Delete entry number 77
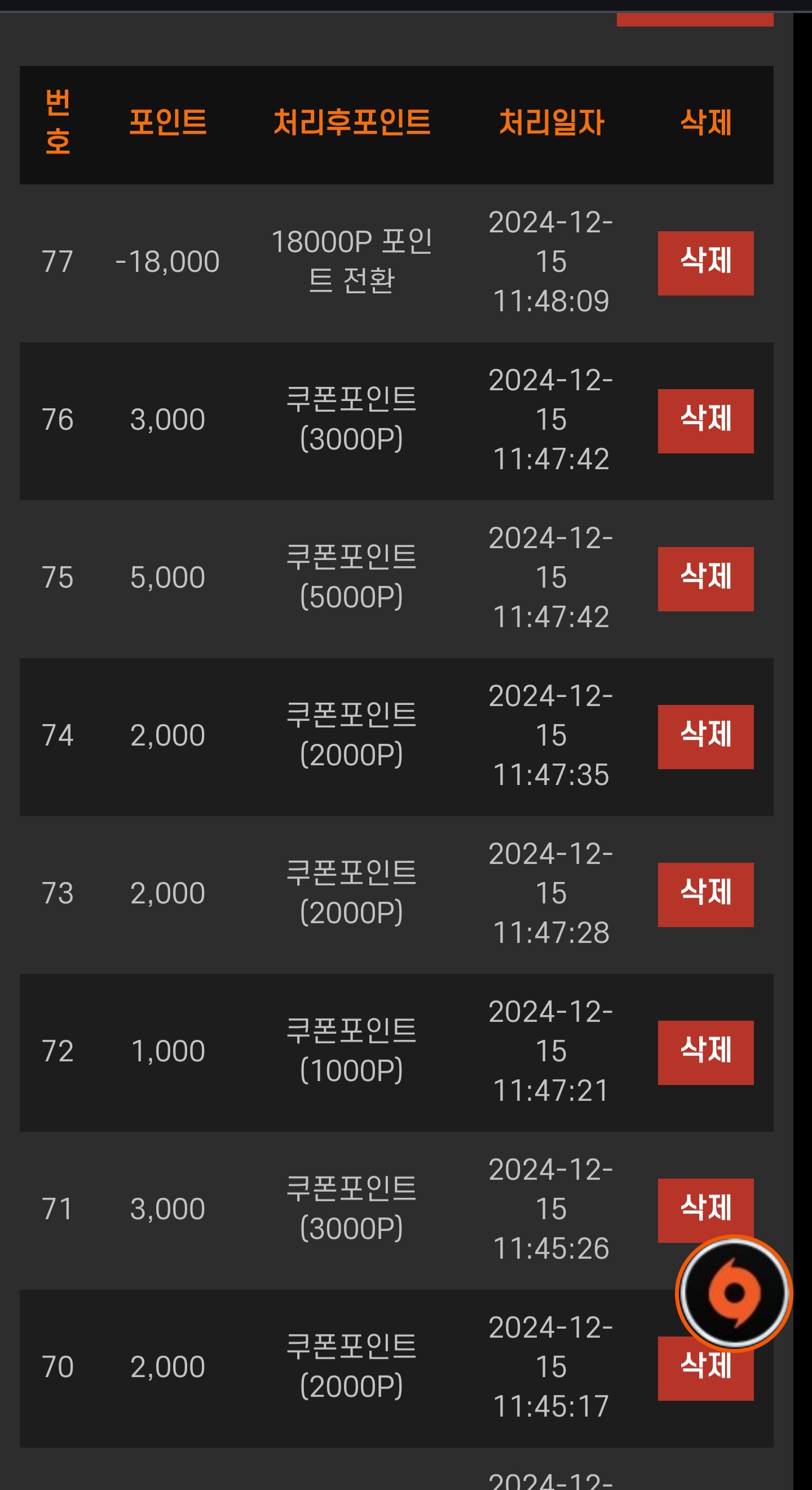Viewport: 812px width, 1490px height. pos(705,263)
